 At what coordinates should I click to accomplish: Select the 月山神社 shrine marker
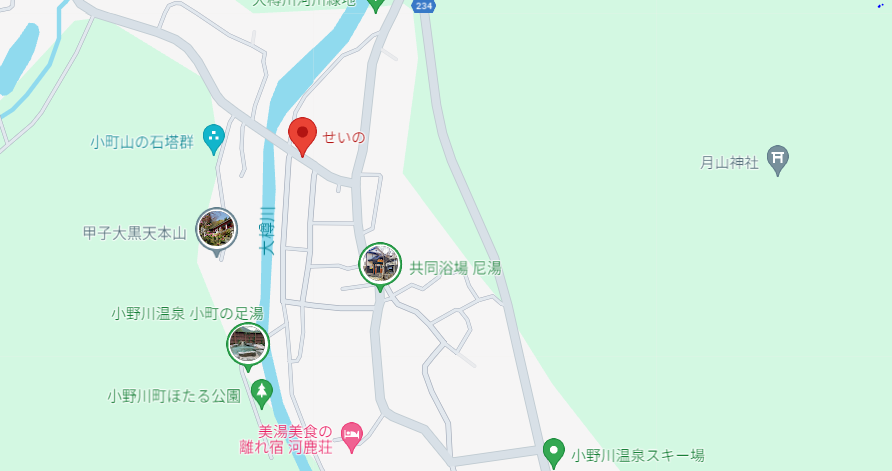778,160
